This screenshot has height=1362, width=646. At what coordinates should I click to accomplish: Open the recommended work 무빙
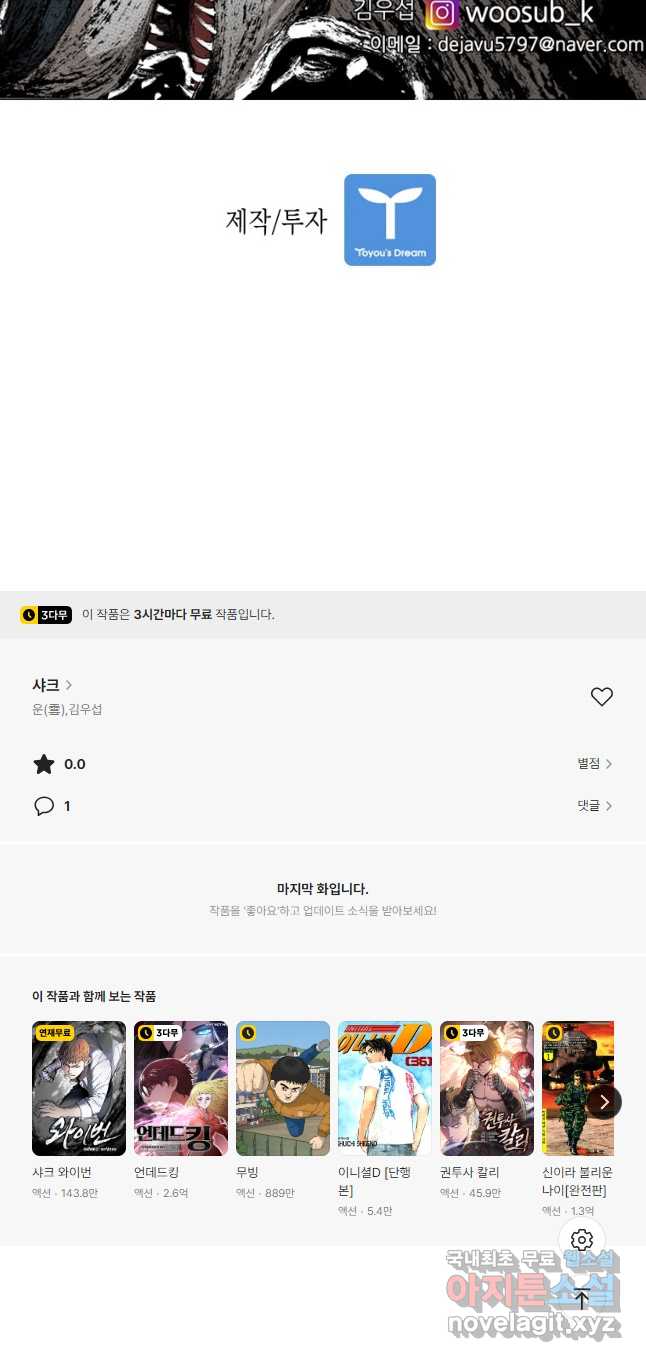283,1088
